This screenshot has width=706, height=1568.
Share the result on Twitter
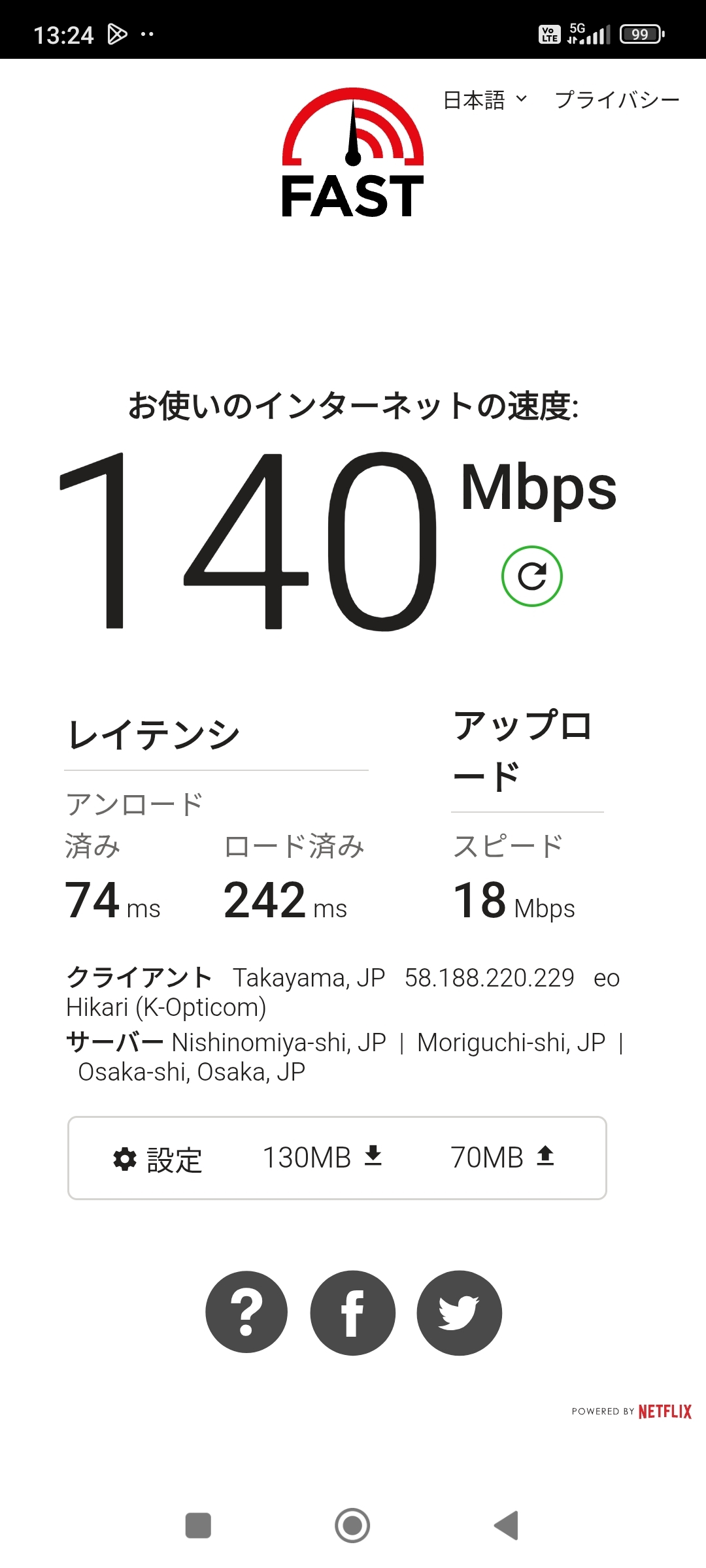[459, 1313]
